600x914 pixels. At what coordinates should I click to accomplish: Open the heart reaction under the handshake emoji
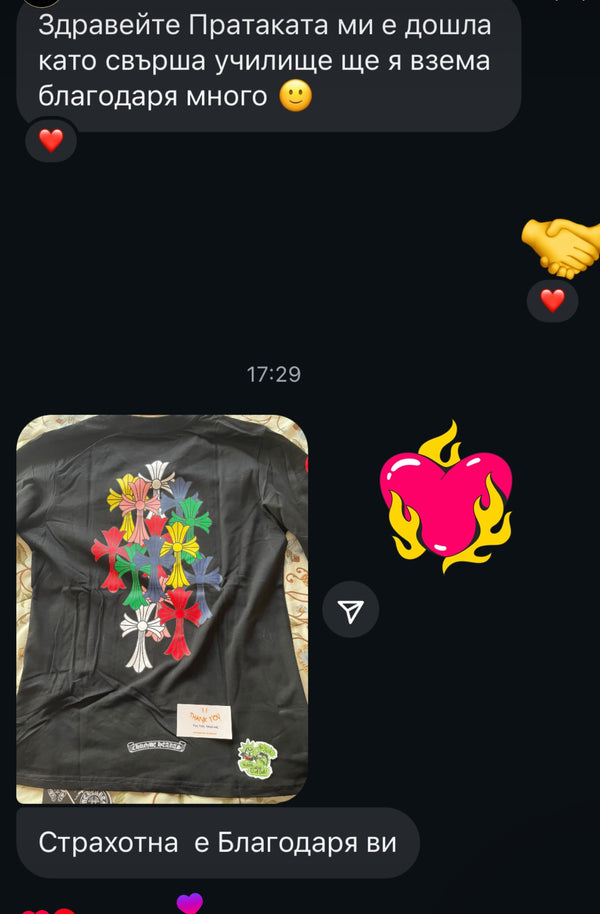point(552,299)
